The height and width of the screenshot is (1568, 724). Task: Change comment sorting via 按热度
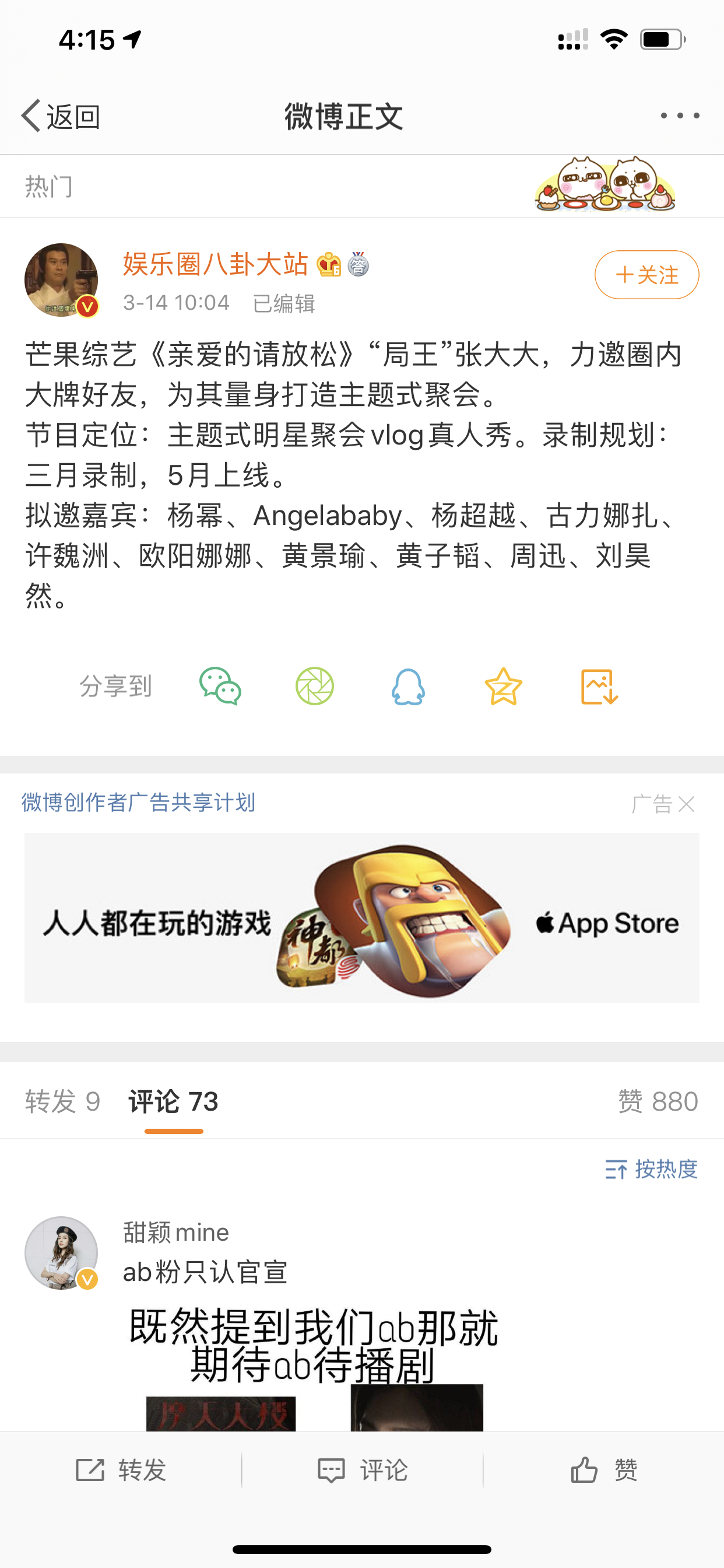[x=651, y=1168]
